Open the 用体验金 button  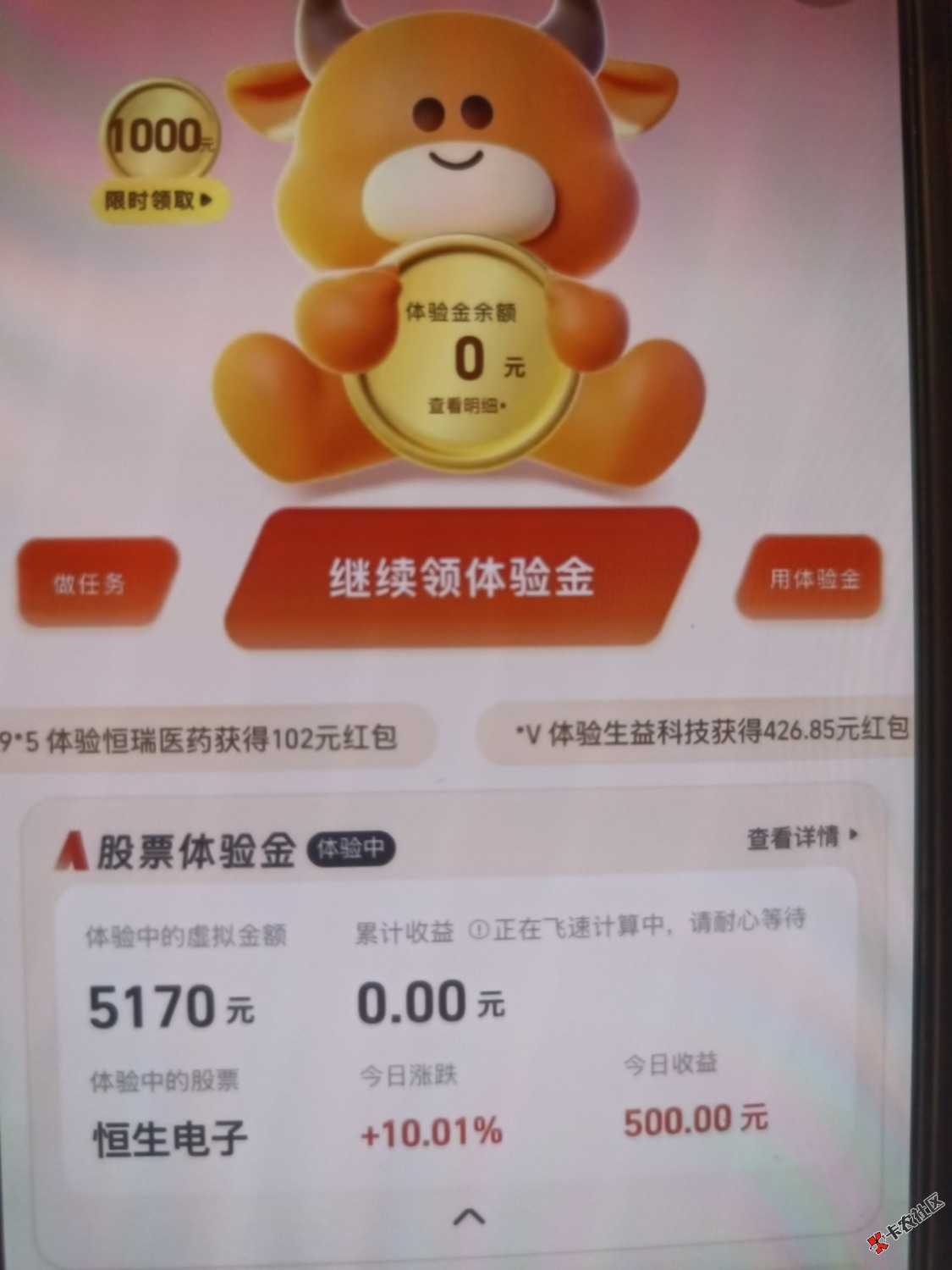(814, 578)
